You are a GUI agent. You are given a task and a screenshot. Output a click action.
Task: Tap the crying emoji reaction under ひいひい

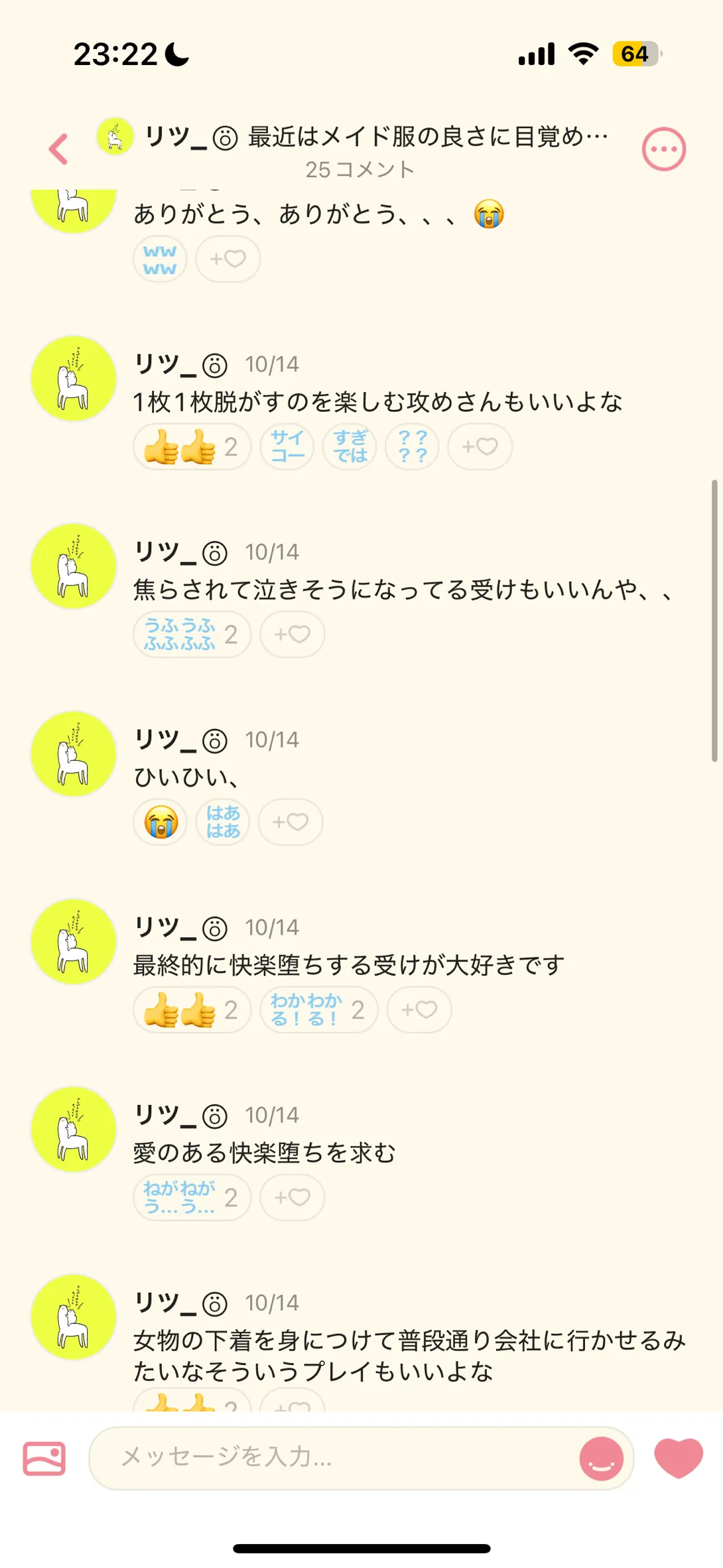pyautogui.click(x=161, y=822)
